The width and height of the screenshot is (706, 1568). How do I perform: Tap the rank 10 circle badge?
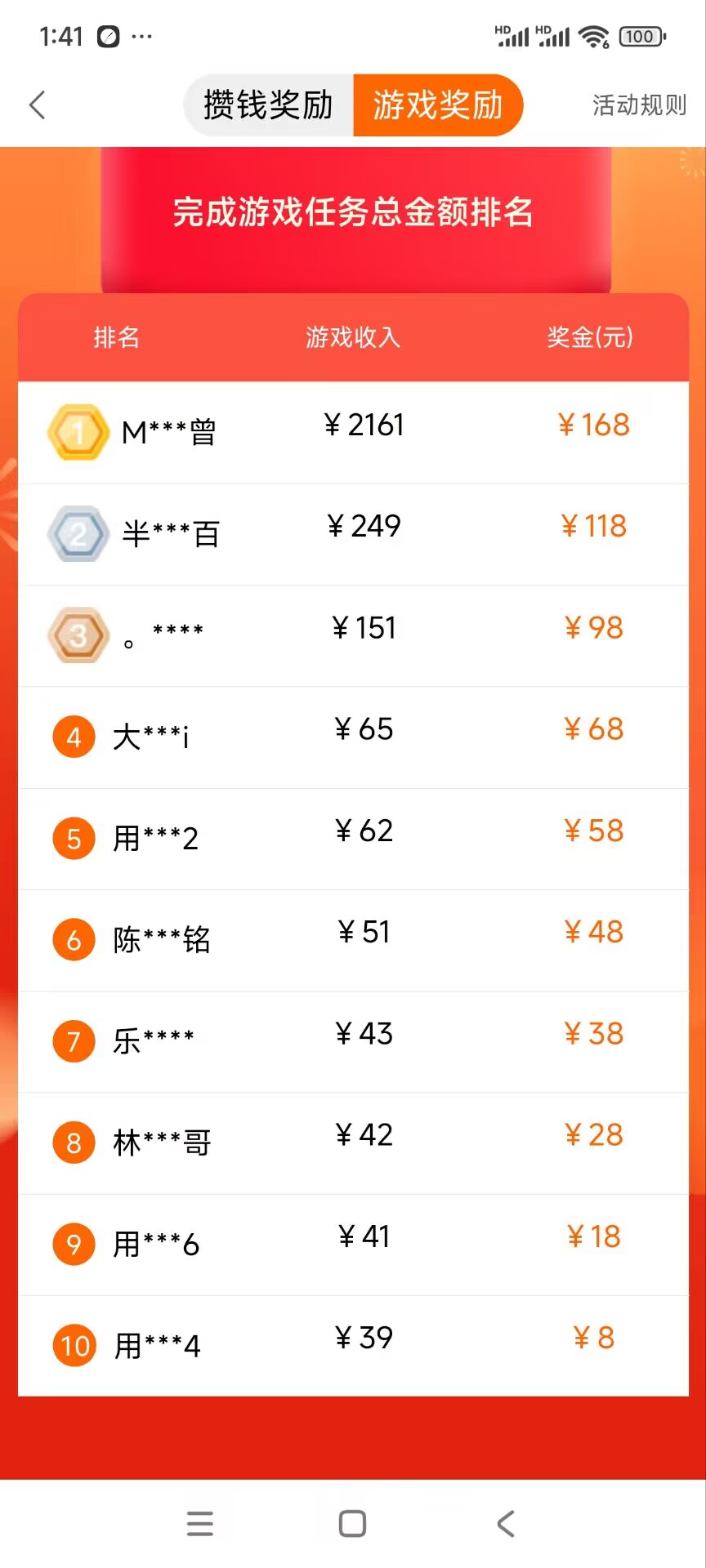(x=74, y=1345)
